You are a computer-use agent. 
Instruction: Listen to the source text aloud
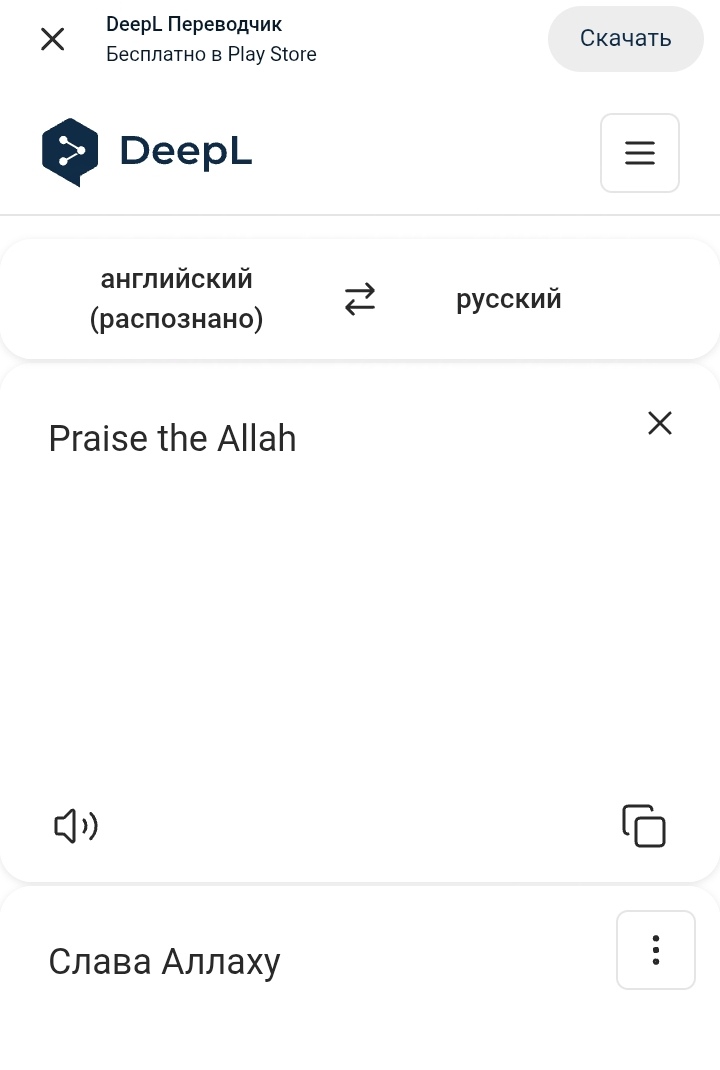tap(76, 826)
